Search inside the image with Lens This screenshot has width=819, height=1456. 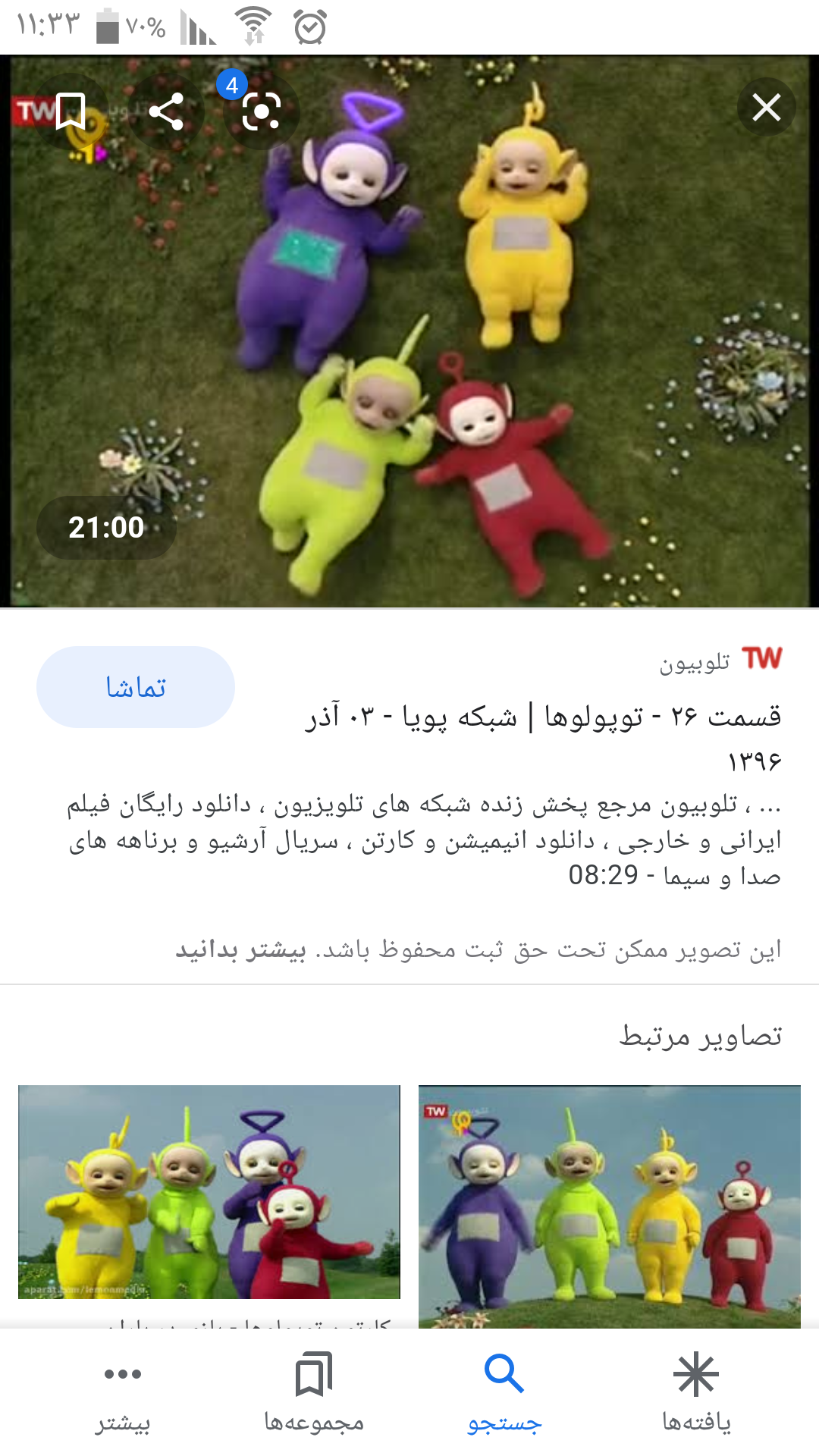(x=262, y=111)
